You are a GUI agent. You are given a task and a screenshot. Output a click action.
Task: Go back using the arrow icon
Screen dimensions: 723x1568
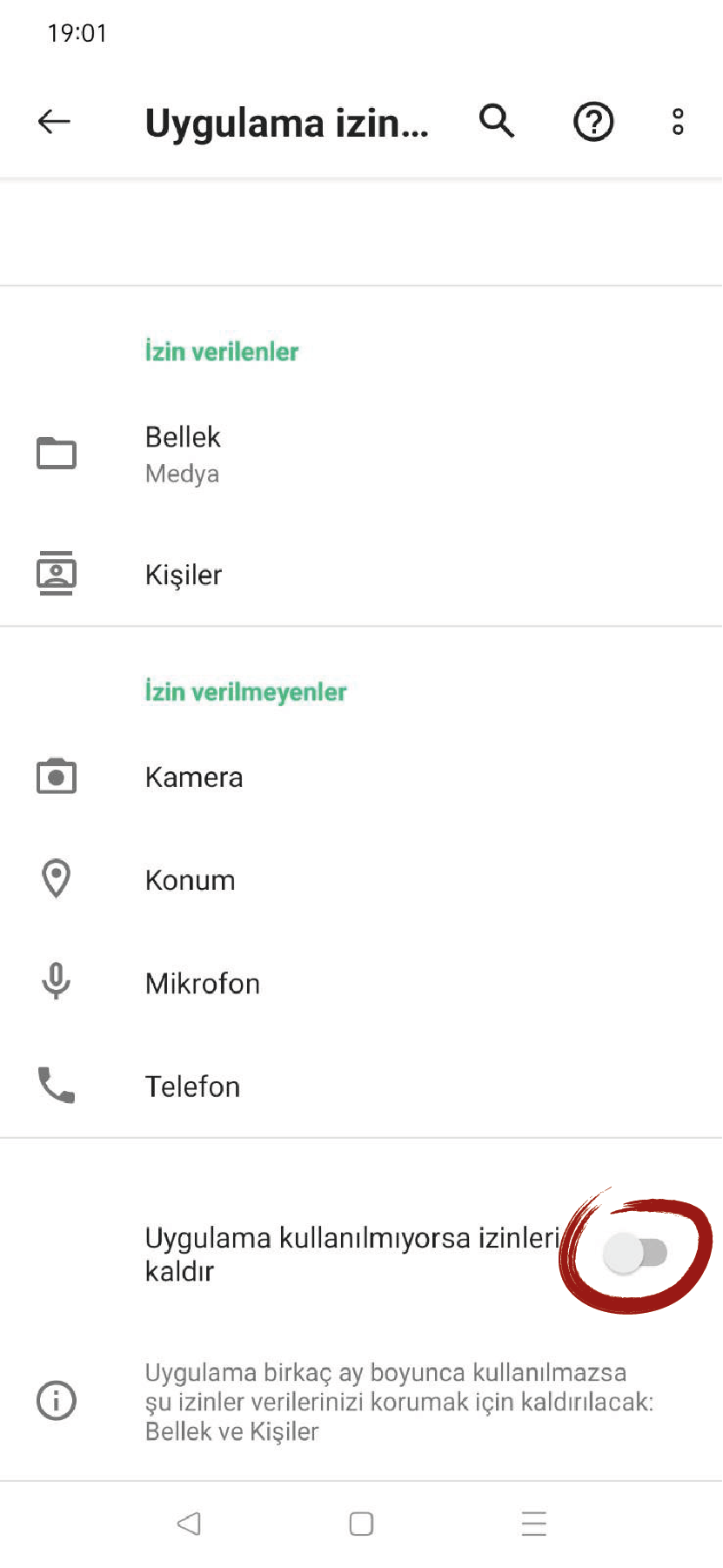[54, 121]
